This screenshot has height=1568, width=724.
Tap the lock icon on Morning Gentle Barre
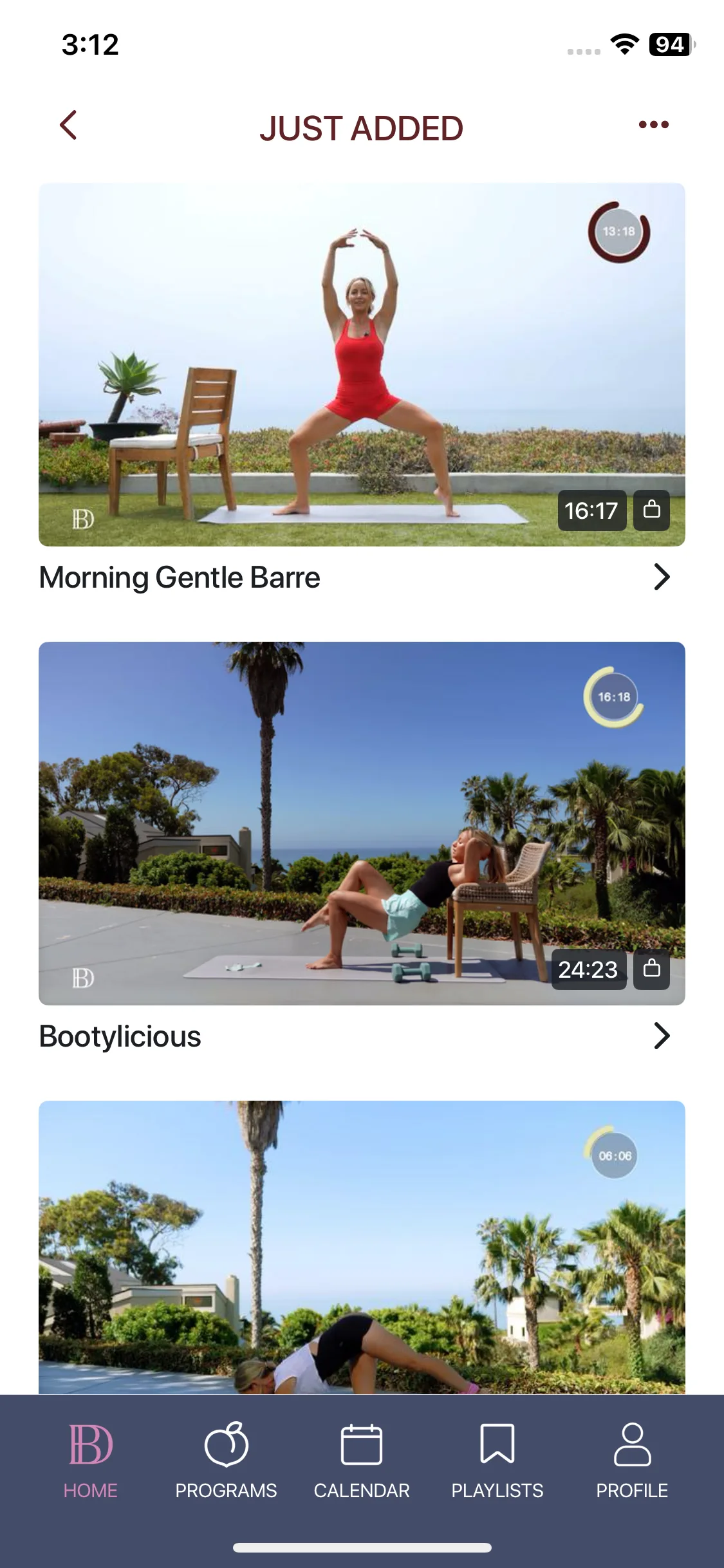click(x=651, y=510)
